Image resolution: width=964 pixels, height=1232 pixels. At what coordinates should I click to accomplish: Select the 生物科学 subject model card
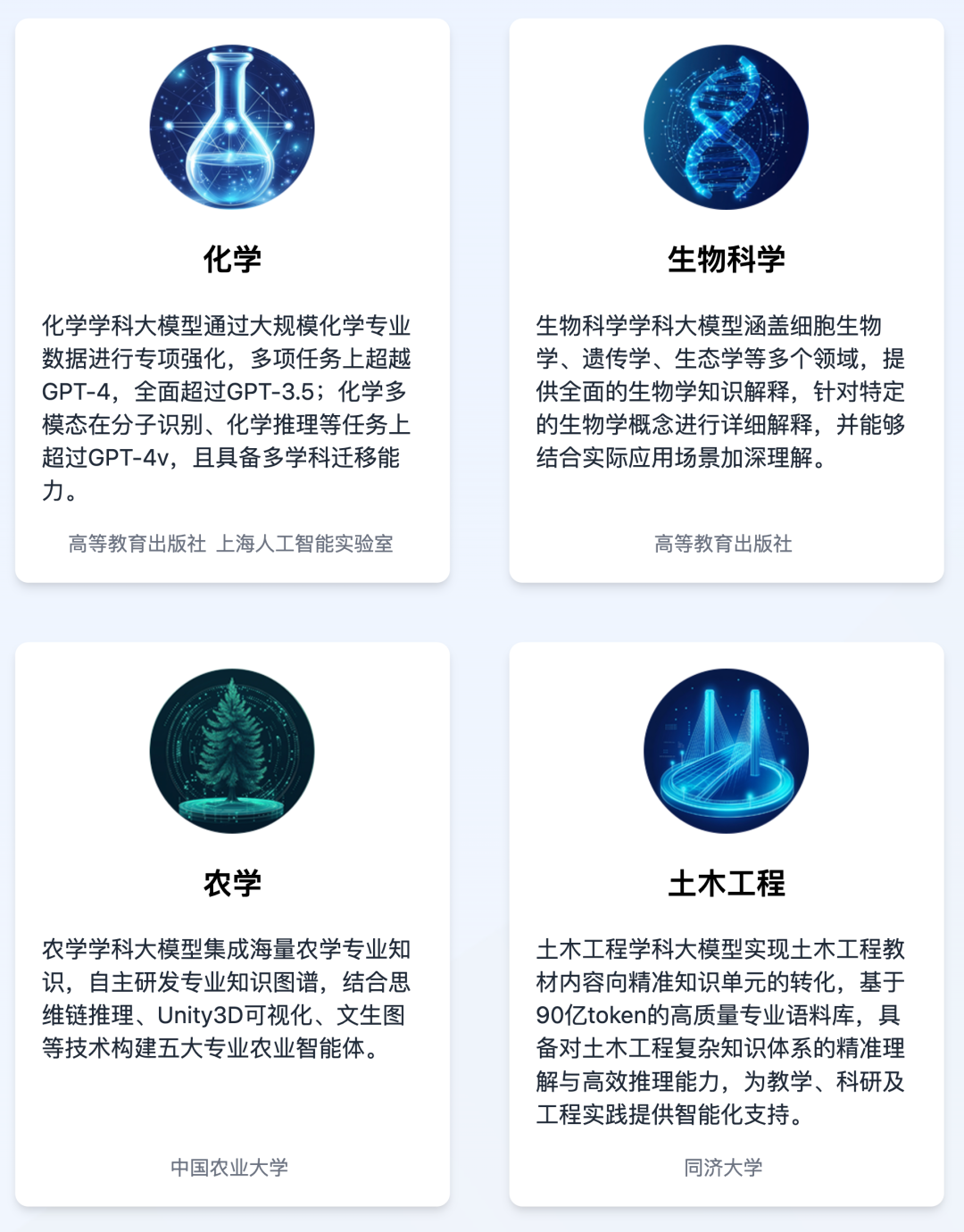(x=726, y=259)
